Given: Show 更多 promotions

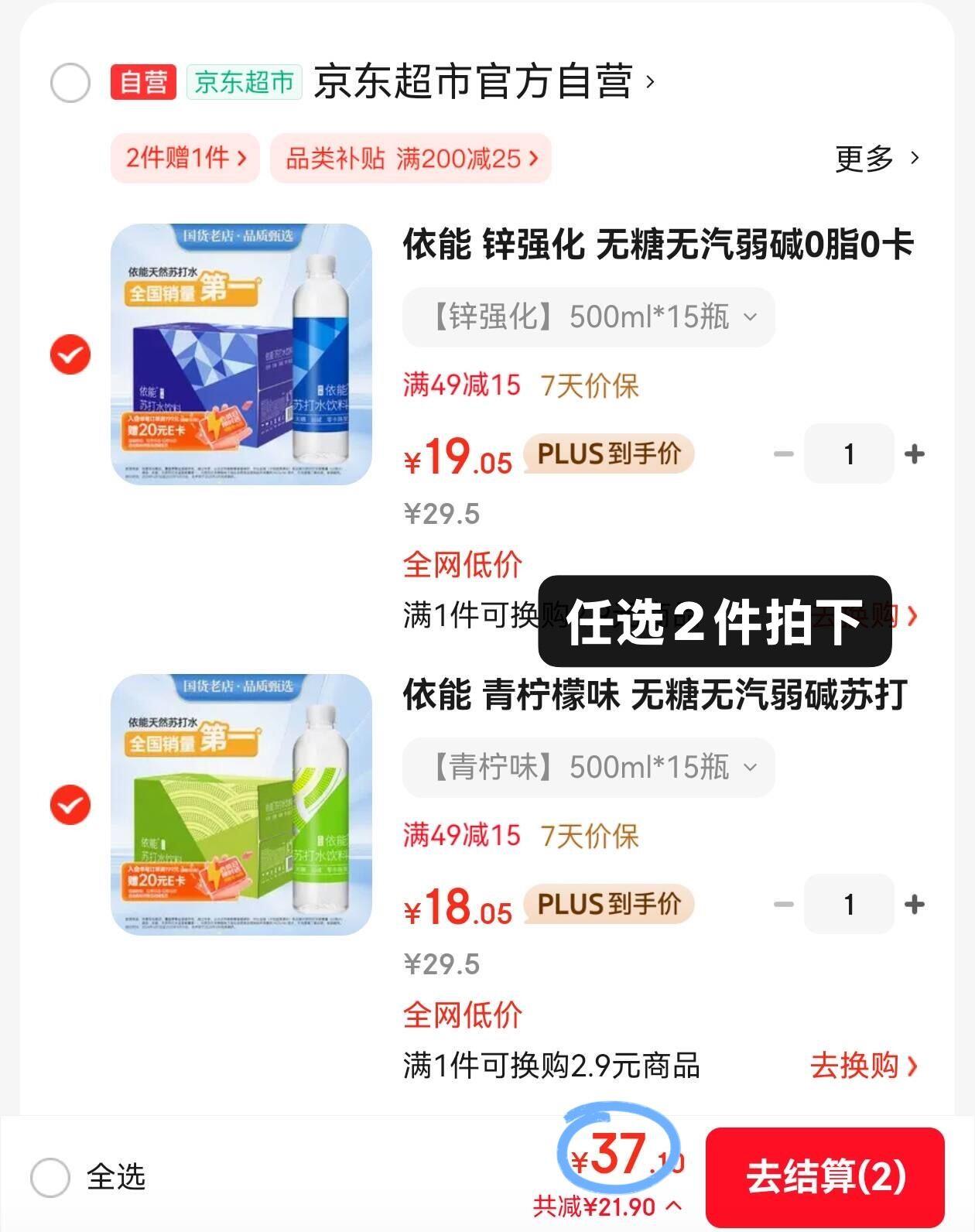Looking at the screenshot, I should point(877,159).
